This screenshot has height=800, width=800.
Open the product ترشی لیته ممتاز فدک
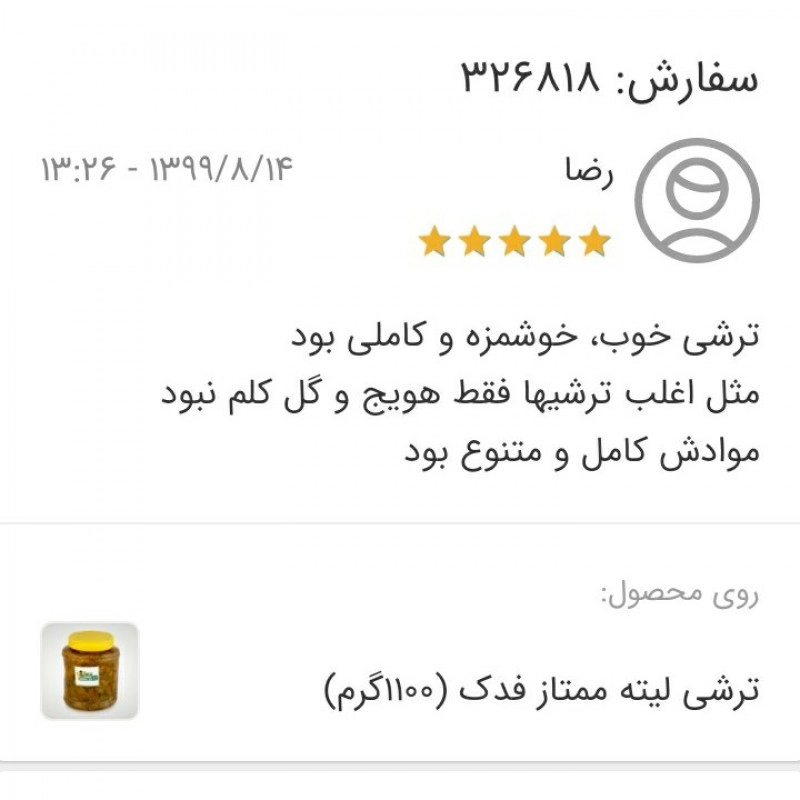pyautogui.click(x=542, y=689)
